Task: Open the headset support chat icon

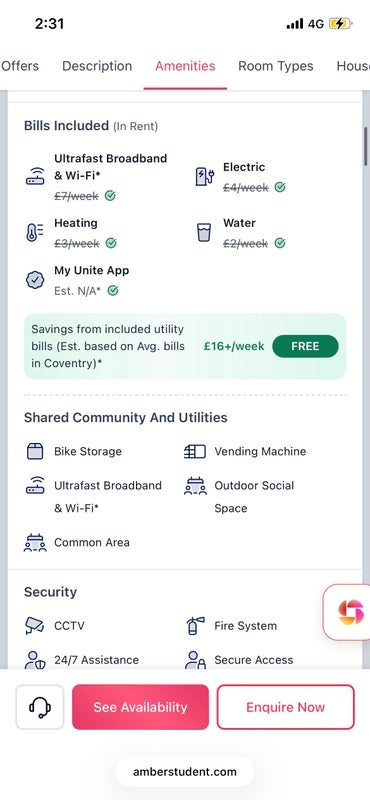Action: tap(40, 707)
